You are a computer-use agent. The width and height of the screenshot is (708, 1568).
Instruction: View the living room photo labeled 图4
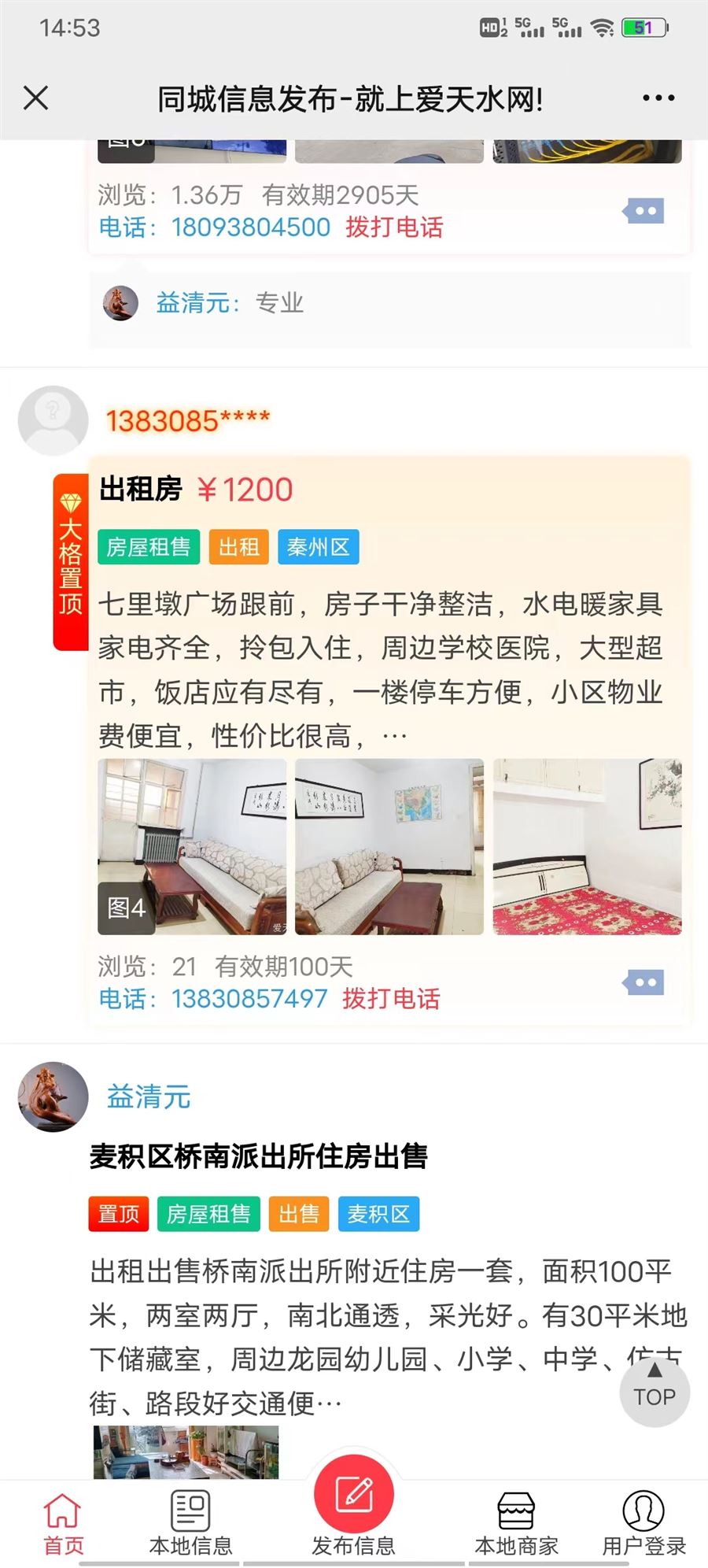coord(191,846)
